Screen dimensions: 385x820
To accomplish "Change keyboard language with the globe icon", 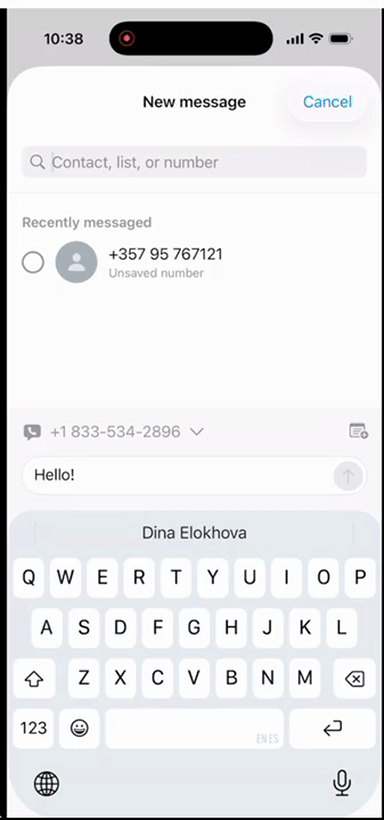I will pyautogui.click(x=47, y=784).
